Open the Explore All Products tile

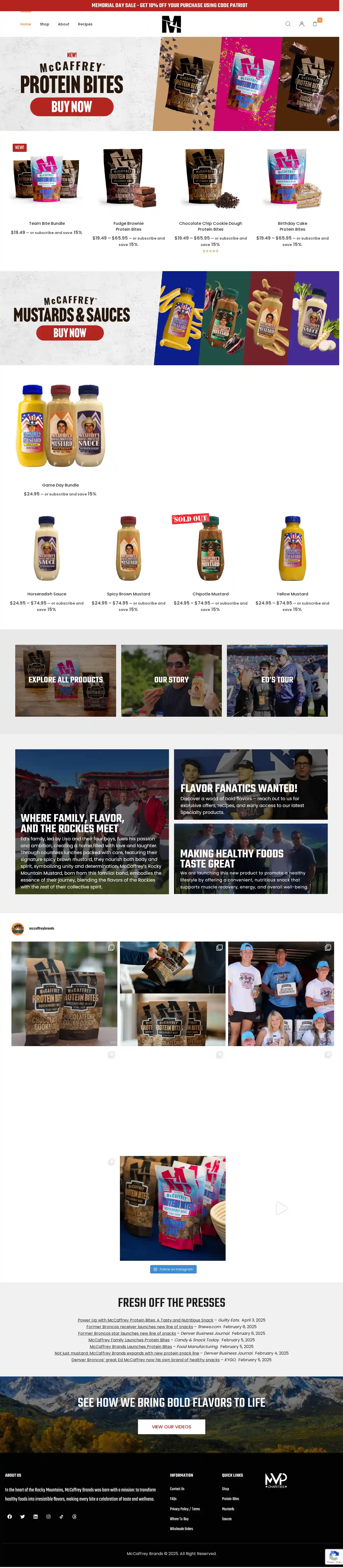[66, 680]
